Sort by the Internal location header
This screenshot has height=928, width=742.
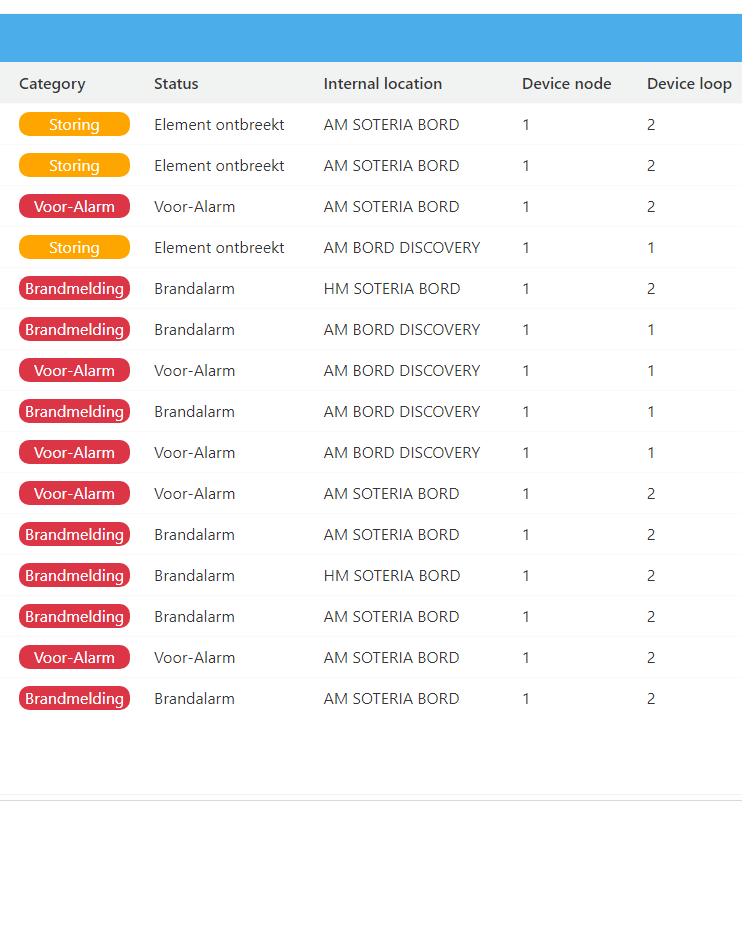(x=382, y=84)
